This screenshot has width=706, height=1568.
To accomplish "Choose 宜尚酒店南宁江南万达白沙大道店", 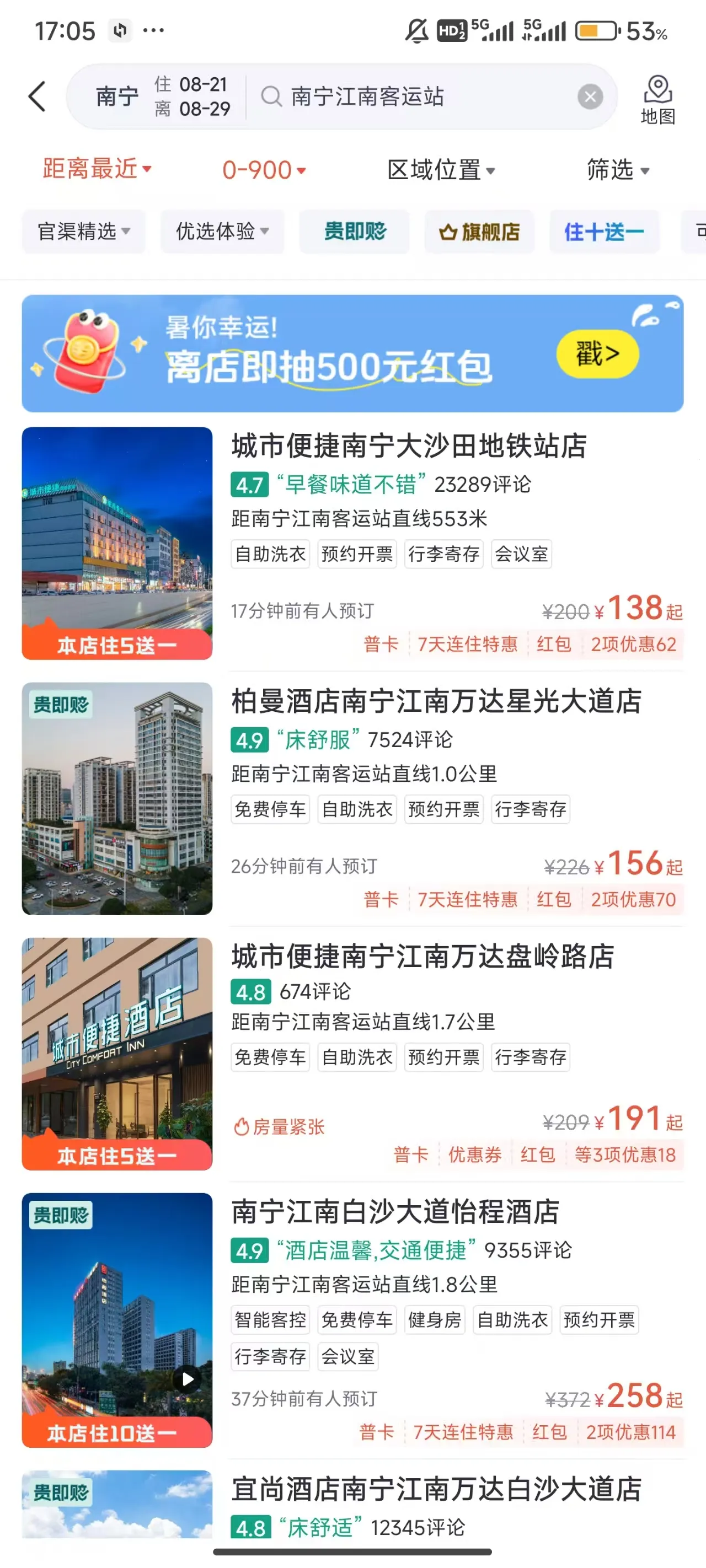I will [x=436, y=1490].
